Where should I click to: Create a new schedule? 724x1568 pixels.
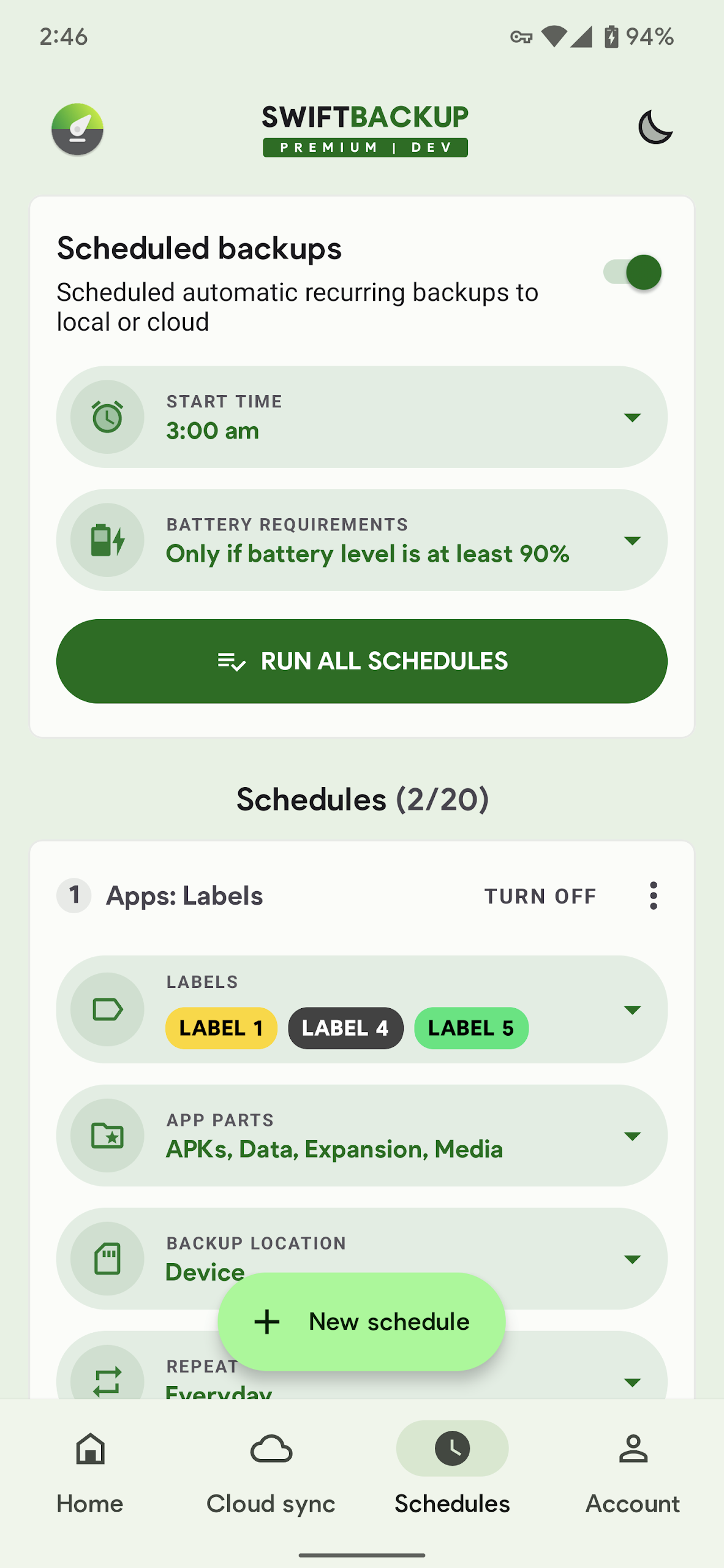coord(361,1322)
